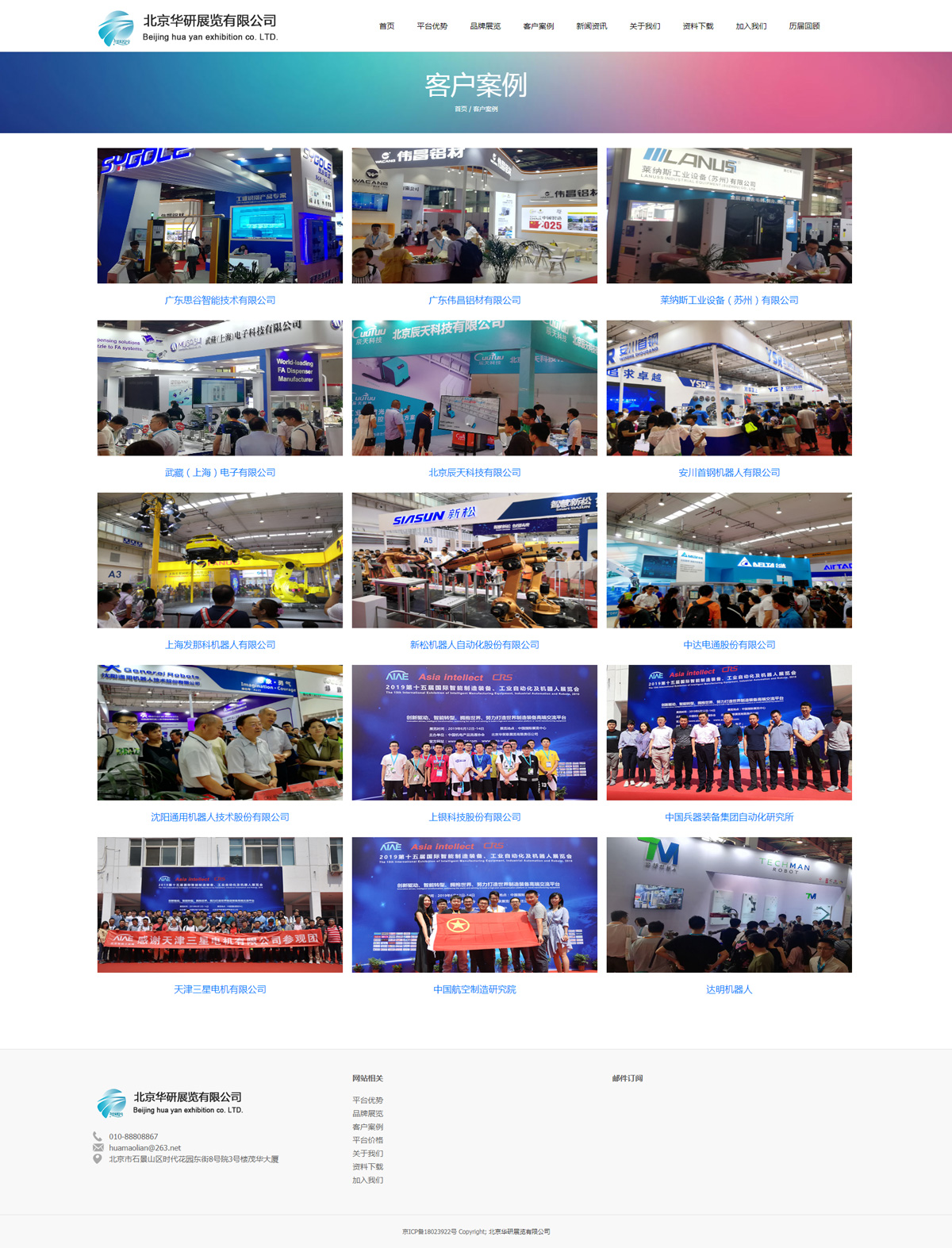Open 新闻资讯 in the top menu

[592, 26]
